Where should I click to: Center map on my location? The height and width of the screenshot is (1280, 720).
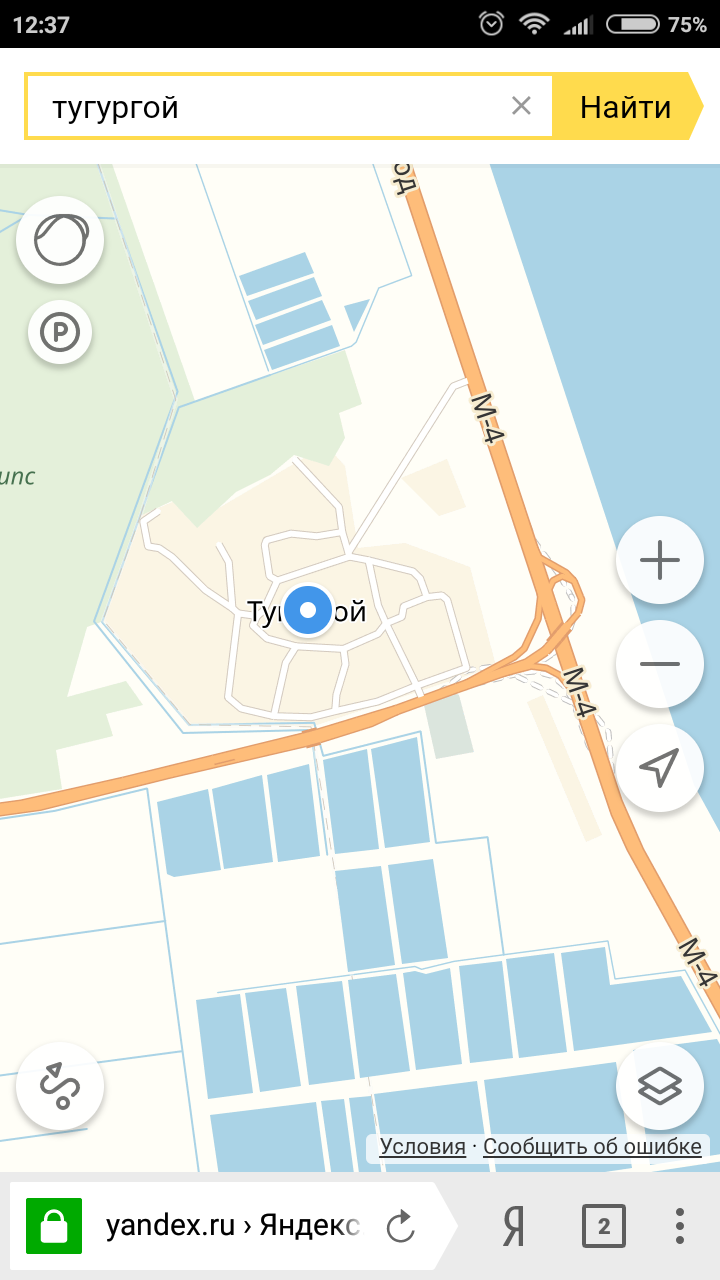coord(660,768)
